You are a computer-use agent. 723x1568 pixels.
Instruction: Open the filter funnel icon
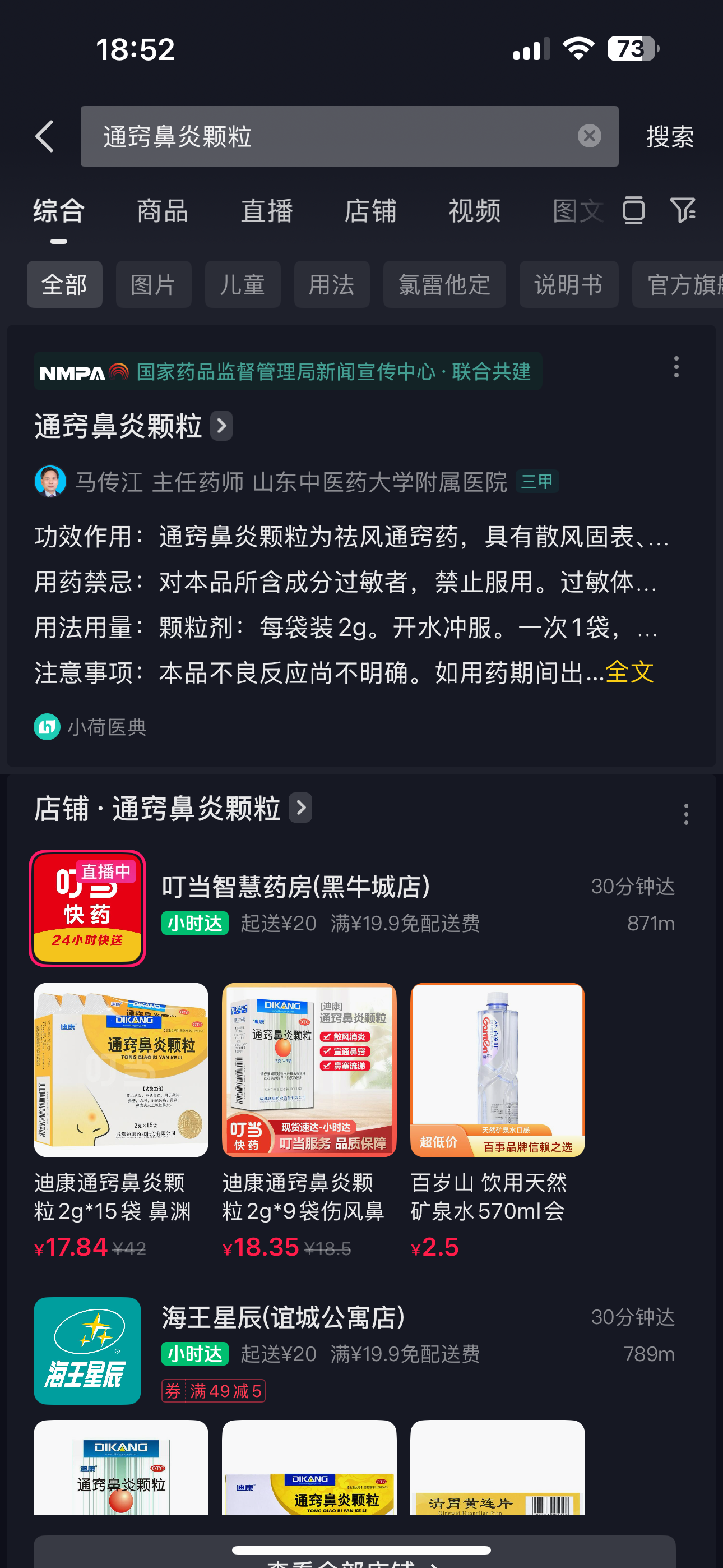(x=683, y=211)
